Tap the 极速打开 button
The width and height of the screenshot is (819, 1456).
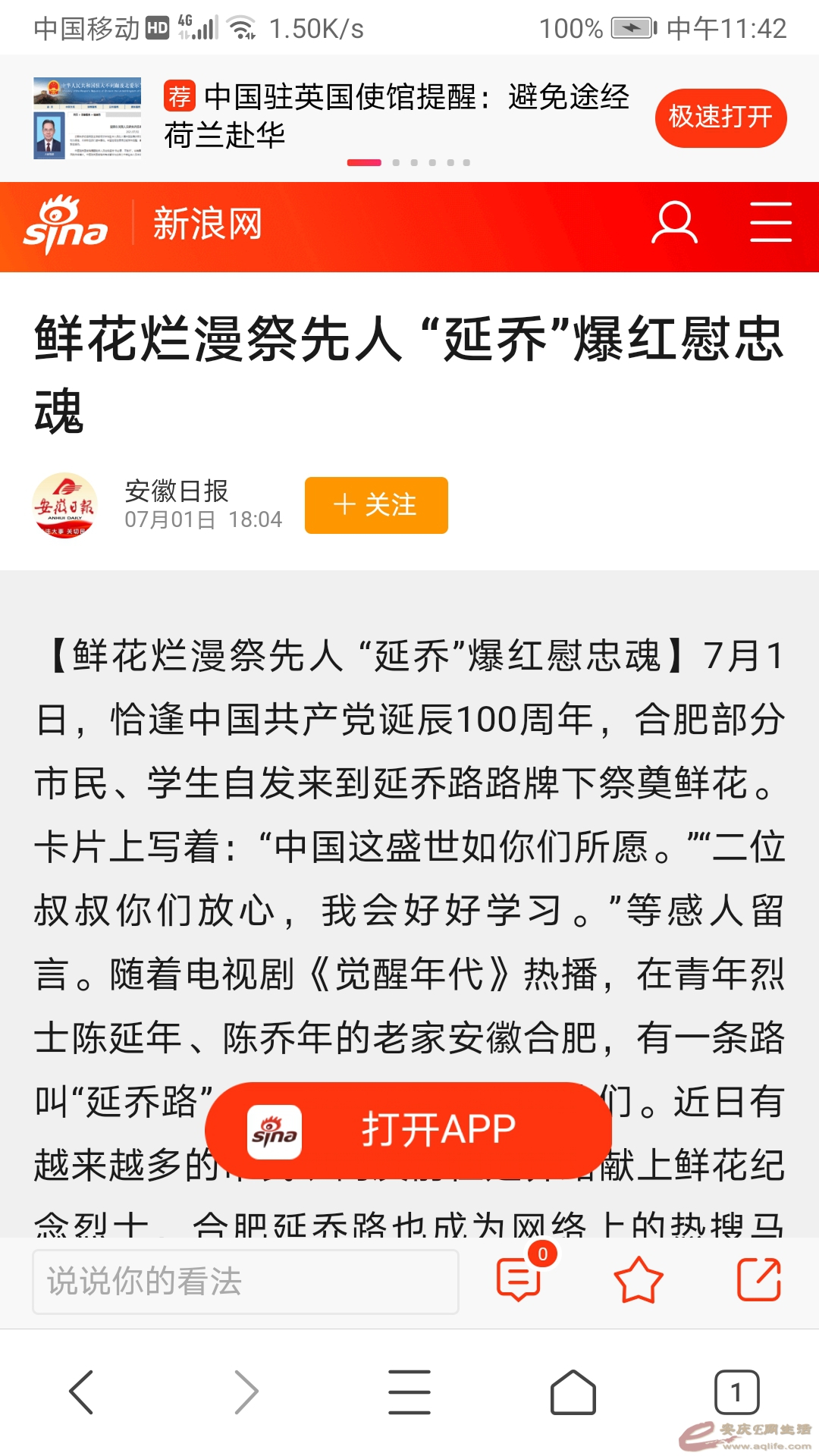pyautogui.click(x=720, y=118)
